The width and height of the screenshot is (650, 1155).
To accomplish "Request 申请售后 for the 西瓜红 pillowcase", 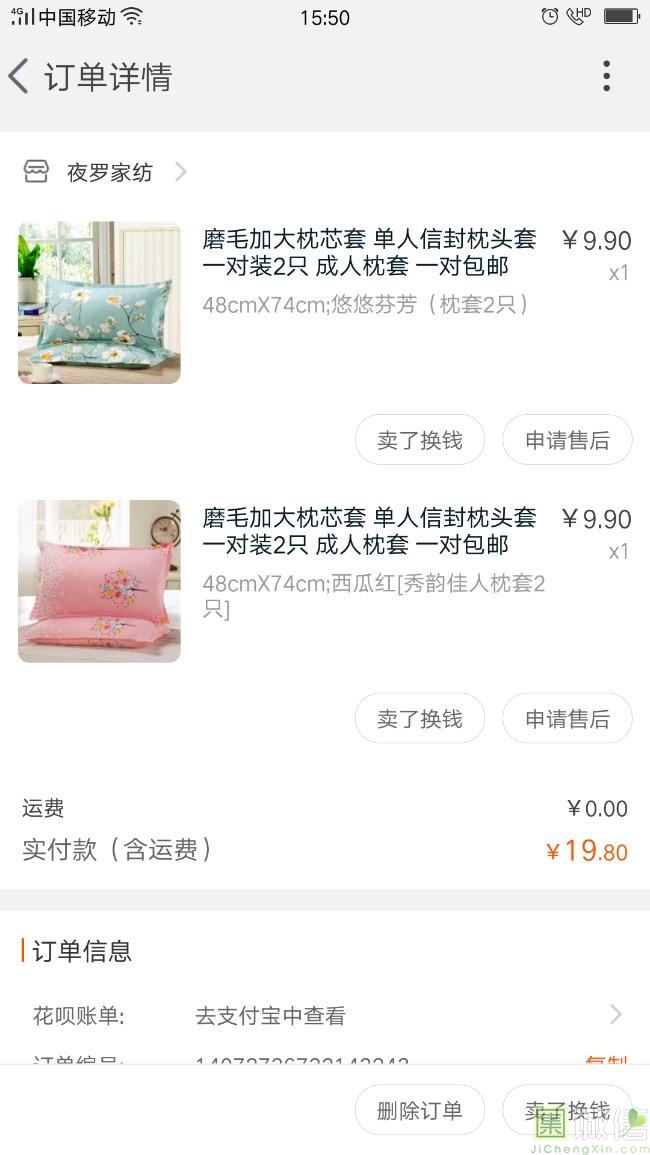I will tap(567, 719).
